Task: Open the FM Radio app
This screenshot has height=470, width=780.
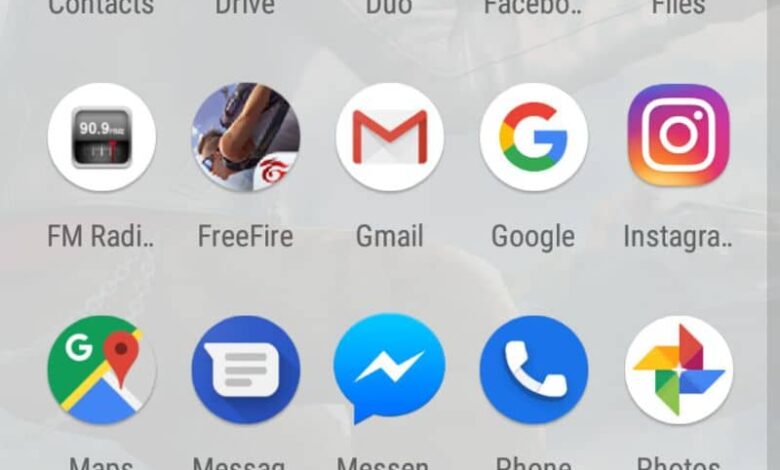Action: (101, 137)
